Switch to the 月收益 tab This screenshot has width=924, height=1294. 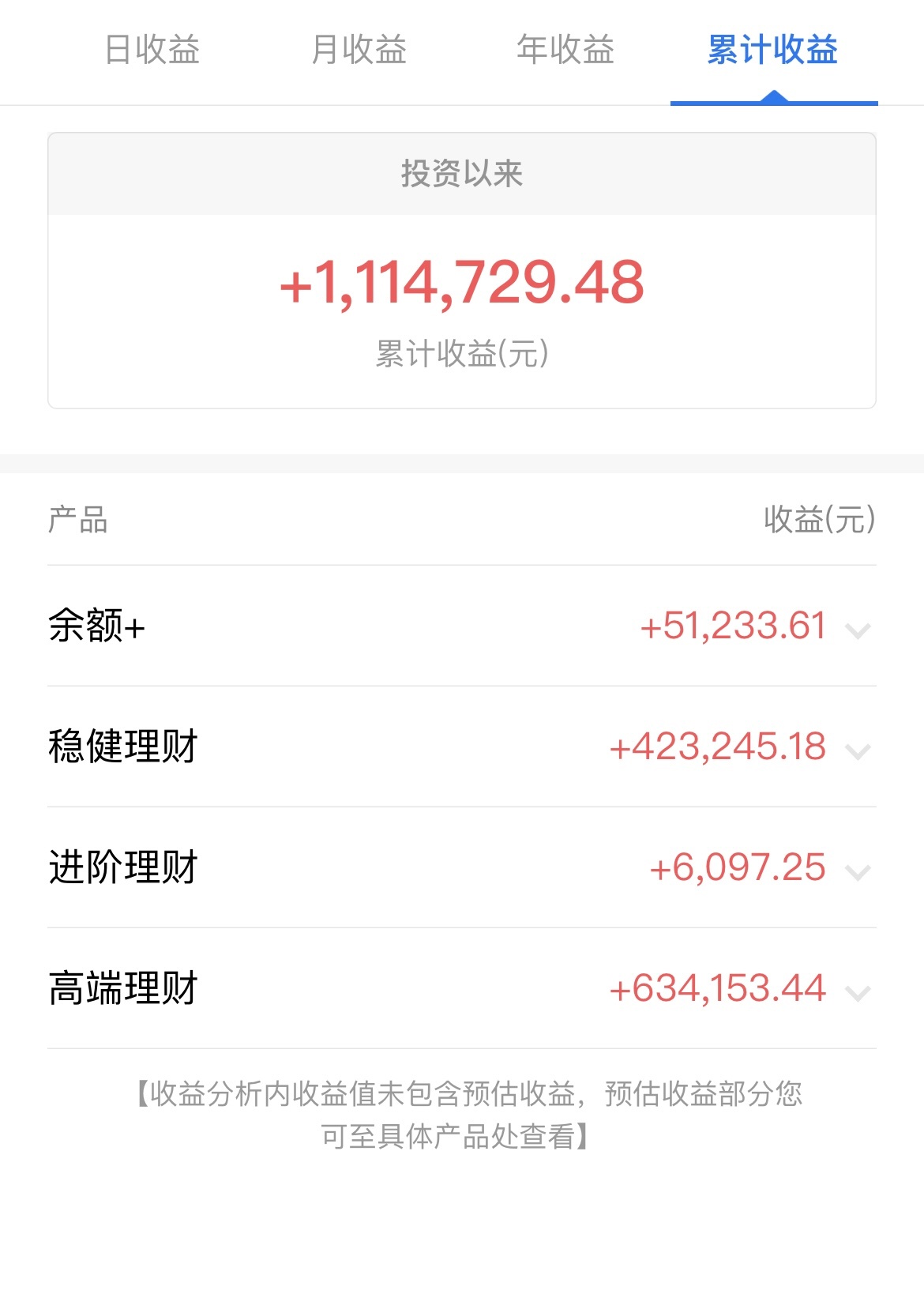click(359, 50)
